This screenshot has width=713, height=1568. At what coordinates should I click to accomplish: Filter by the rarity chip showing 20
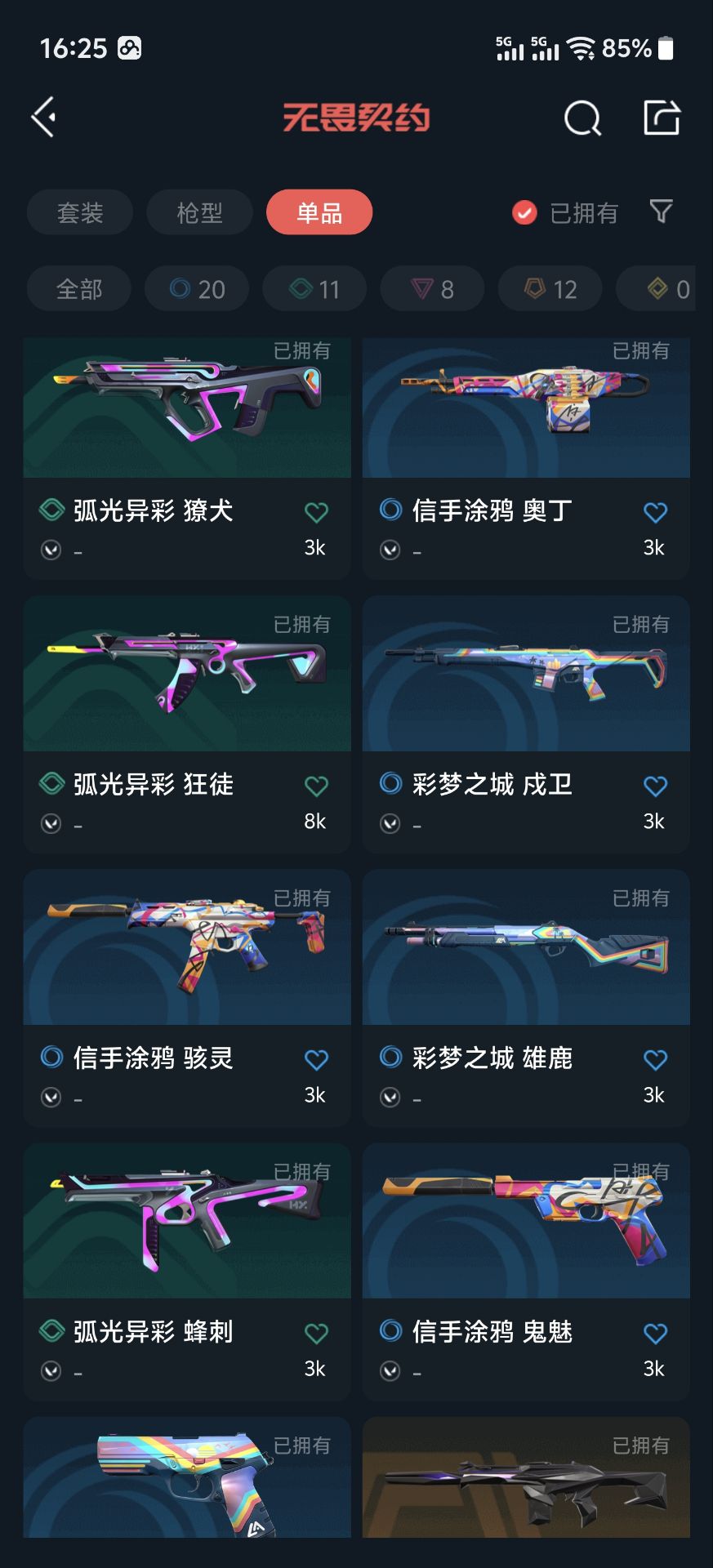(x=197, y=288)
